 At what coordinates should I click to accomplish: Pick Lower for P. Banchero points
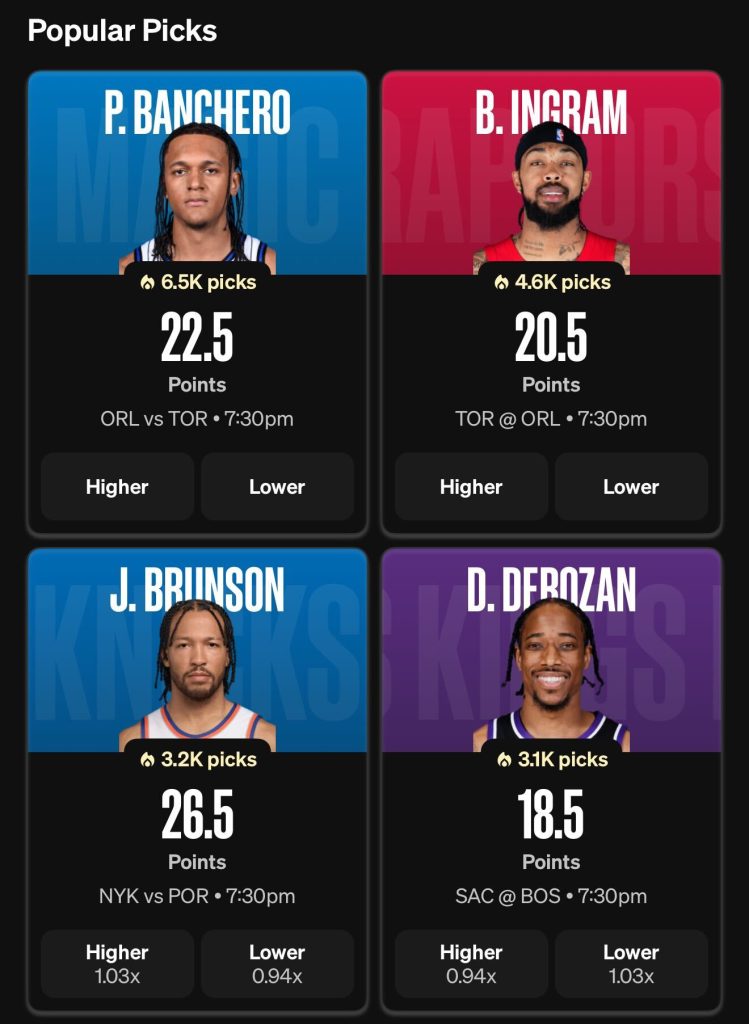pyautogui.click(x=277, y=487)
